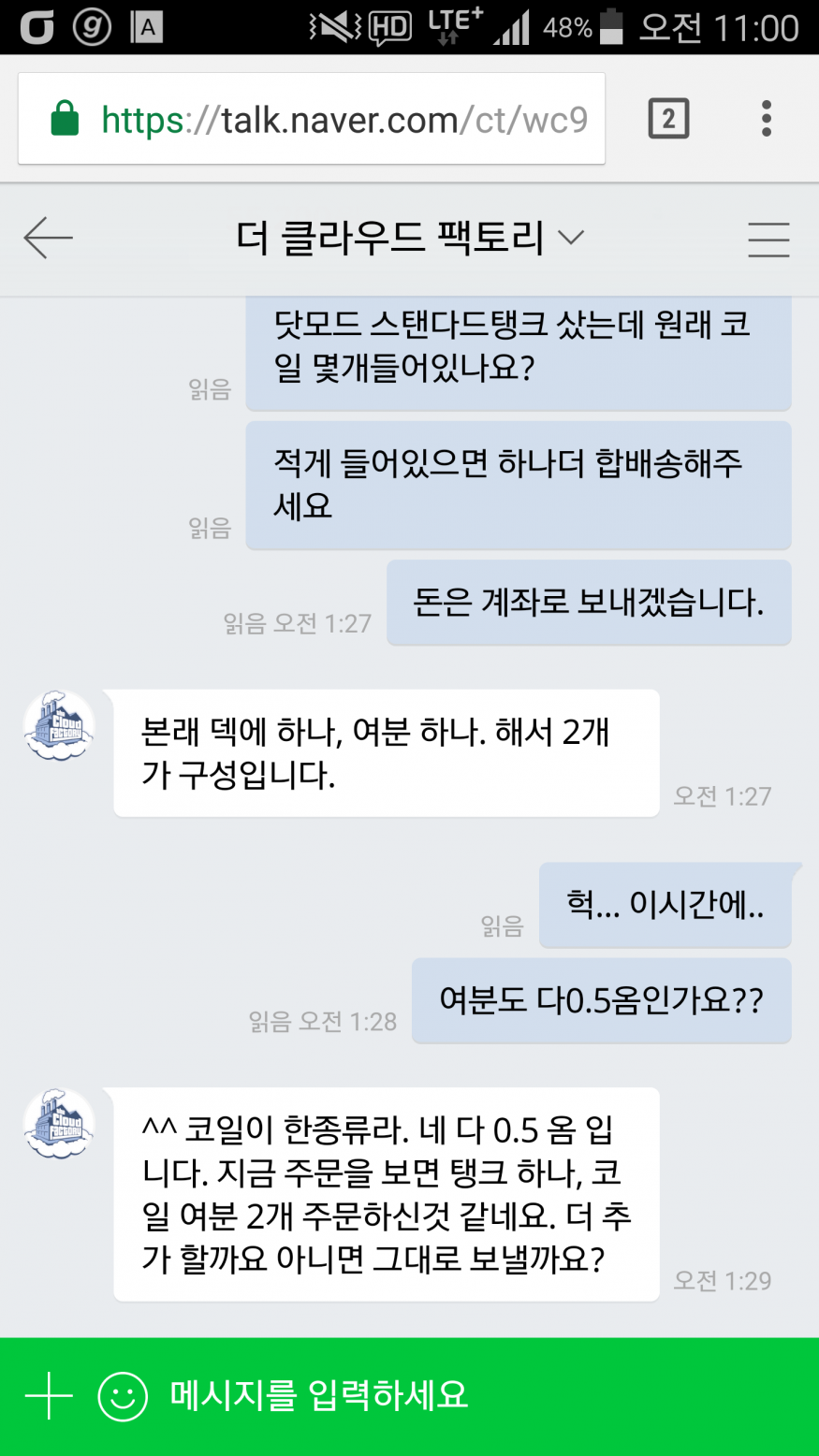
Task: Tap the plus attach icon
Action: 49,1396
